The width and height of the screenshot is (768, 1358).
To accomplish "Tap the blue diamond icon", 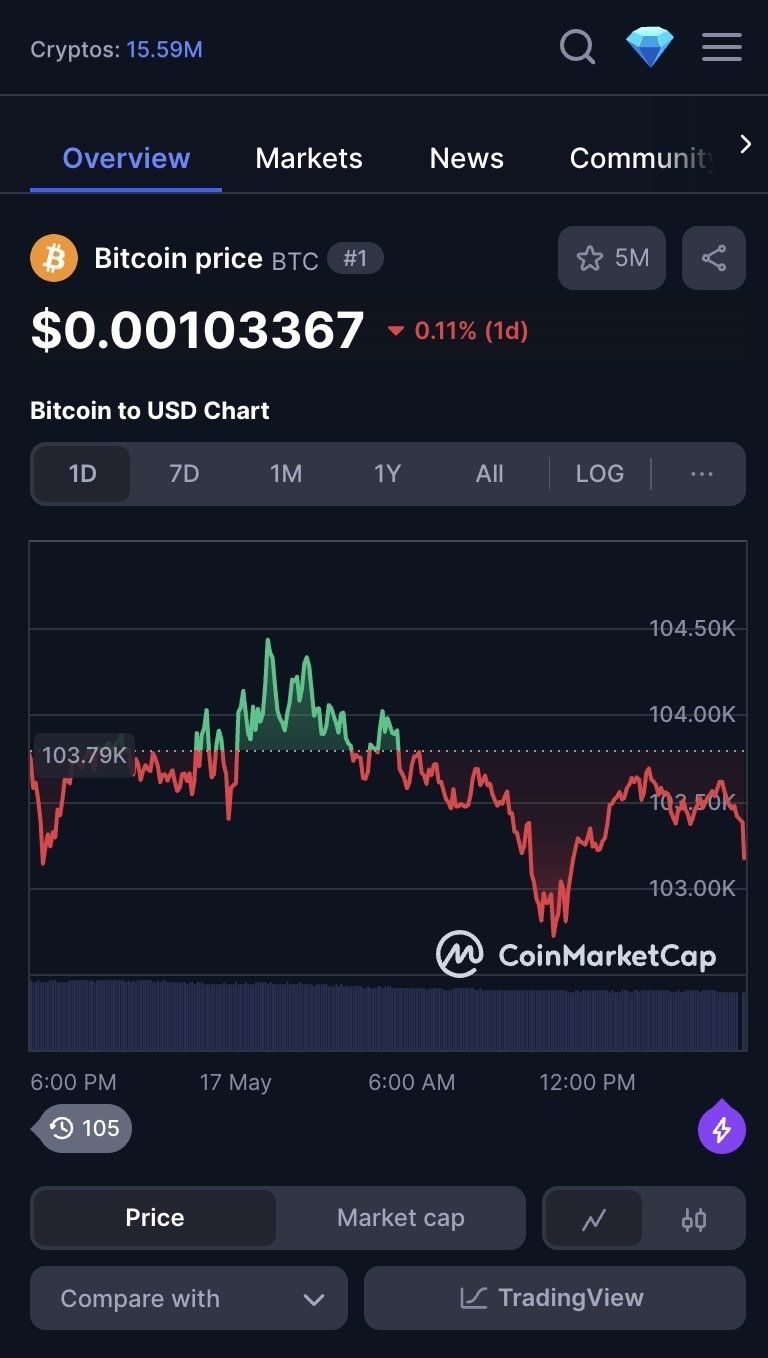I will point(650,47).
